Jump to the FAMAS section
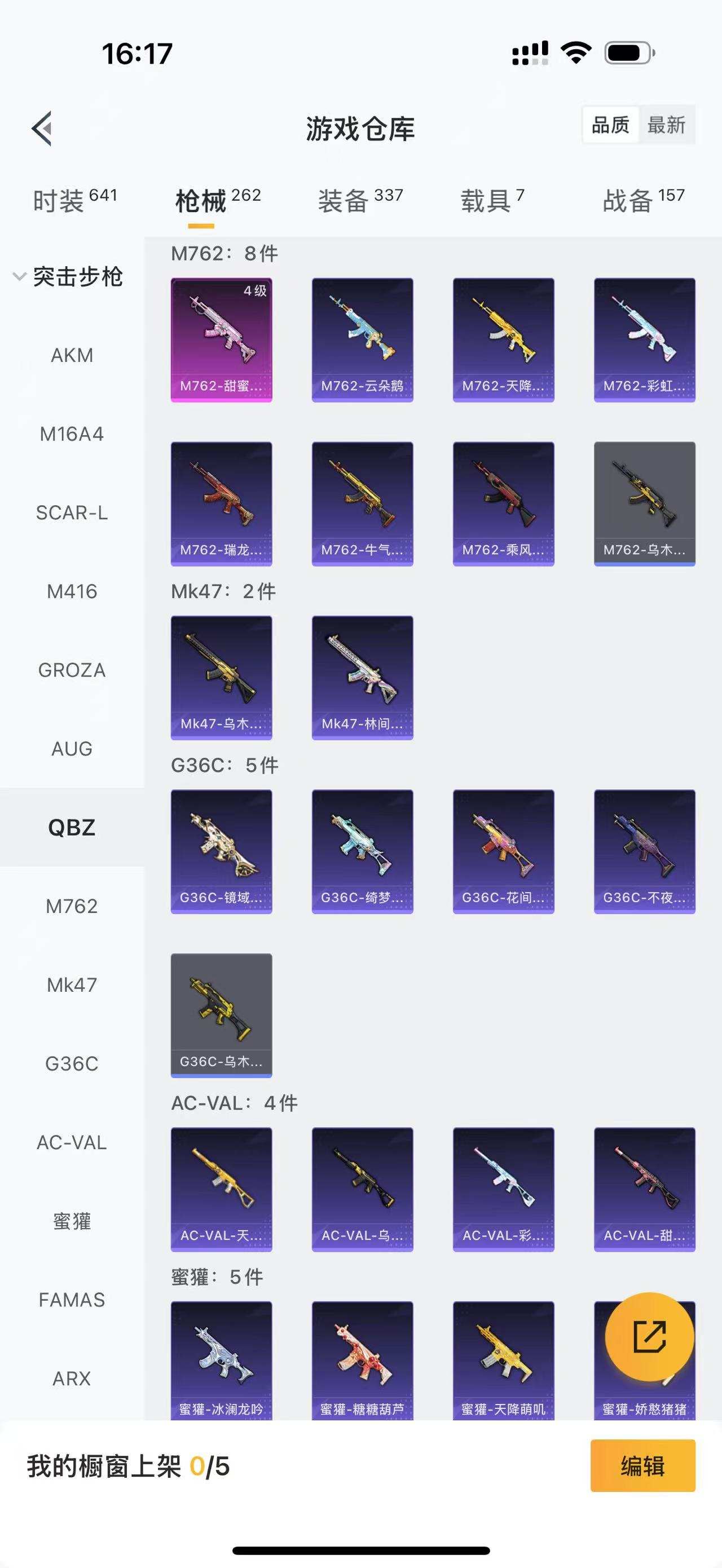This screenshot has height=1568, width=722. click(x=72, y=1300)
